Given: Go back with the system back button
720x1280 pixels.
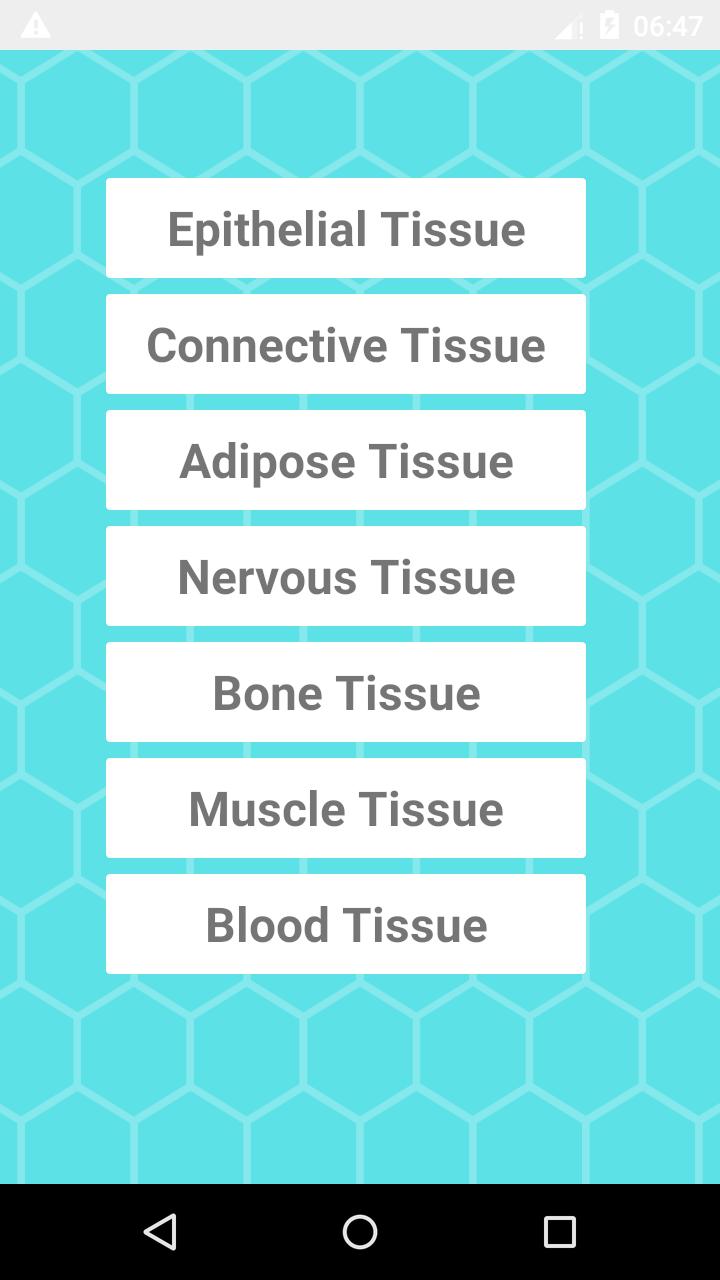Looking at the screenshot, I should click(x=160, y=1232).
